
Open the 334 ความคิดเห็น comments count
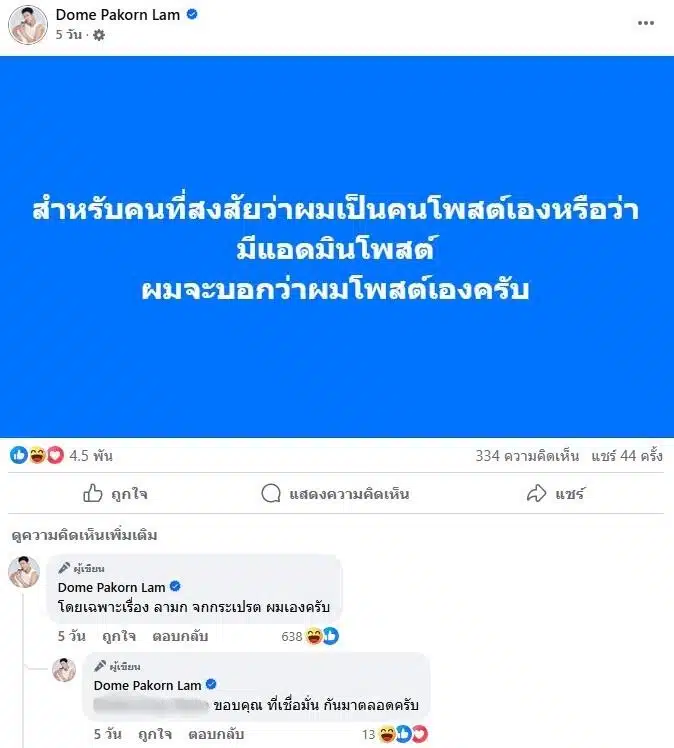[527, 455]
